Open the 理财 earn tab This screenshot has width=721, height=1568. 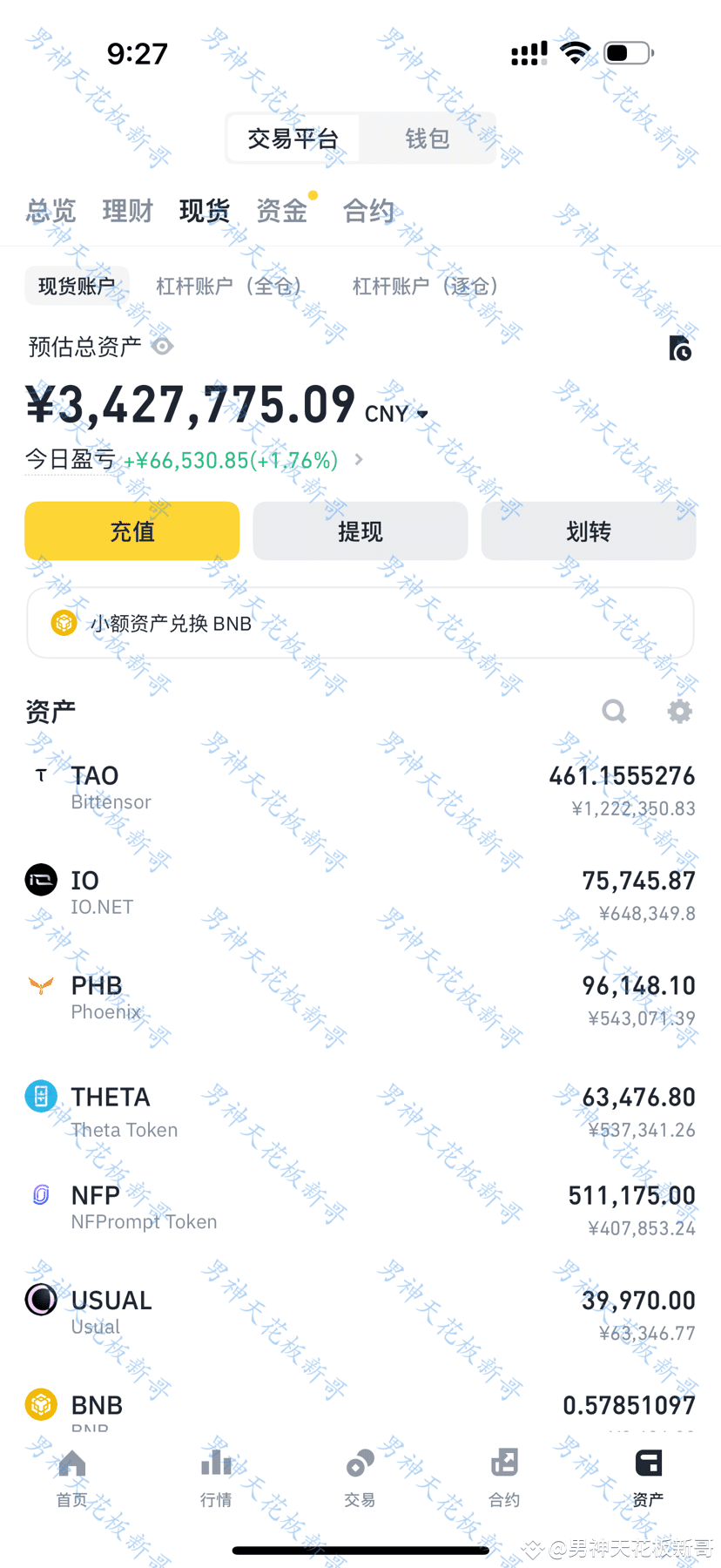coord(127,210)
